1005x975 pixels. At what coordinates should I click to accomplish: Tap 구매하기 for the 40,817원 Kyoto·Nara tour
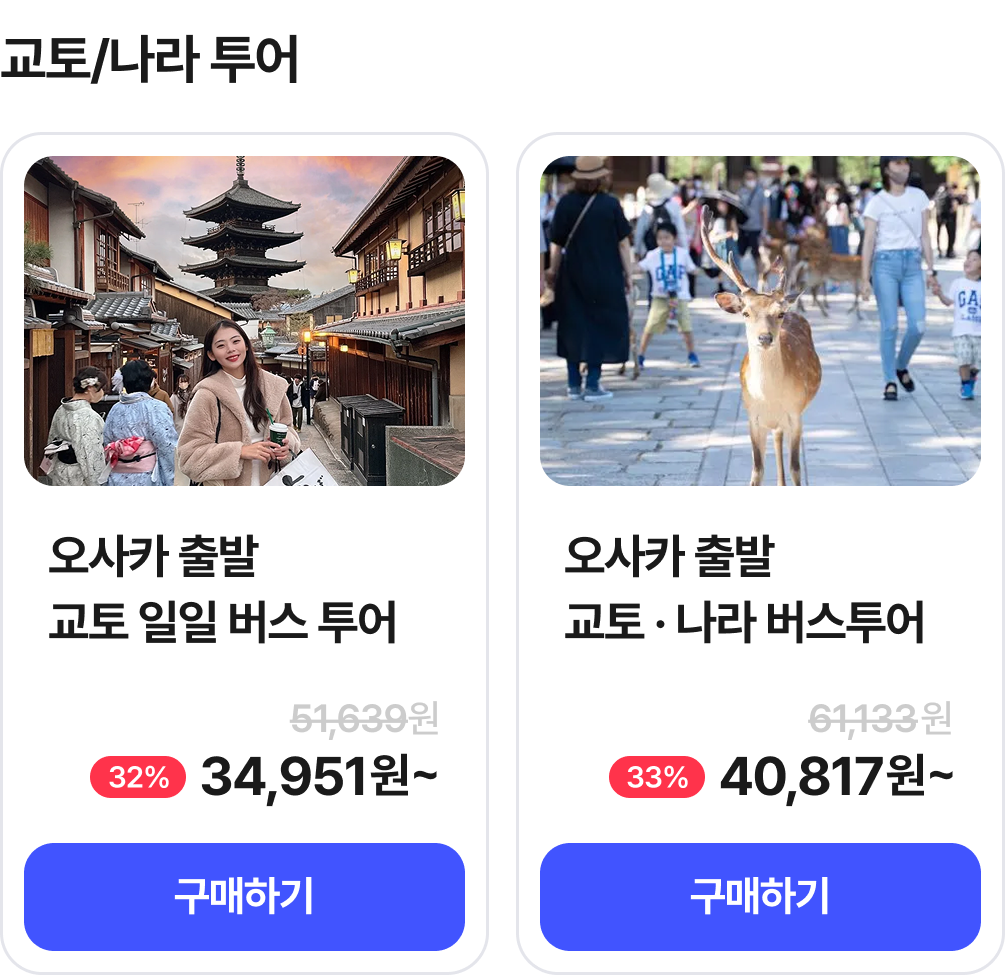tap(760, 896)
